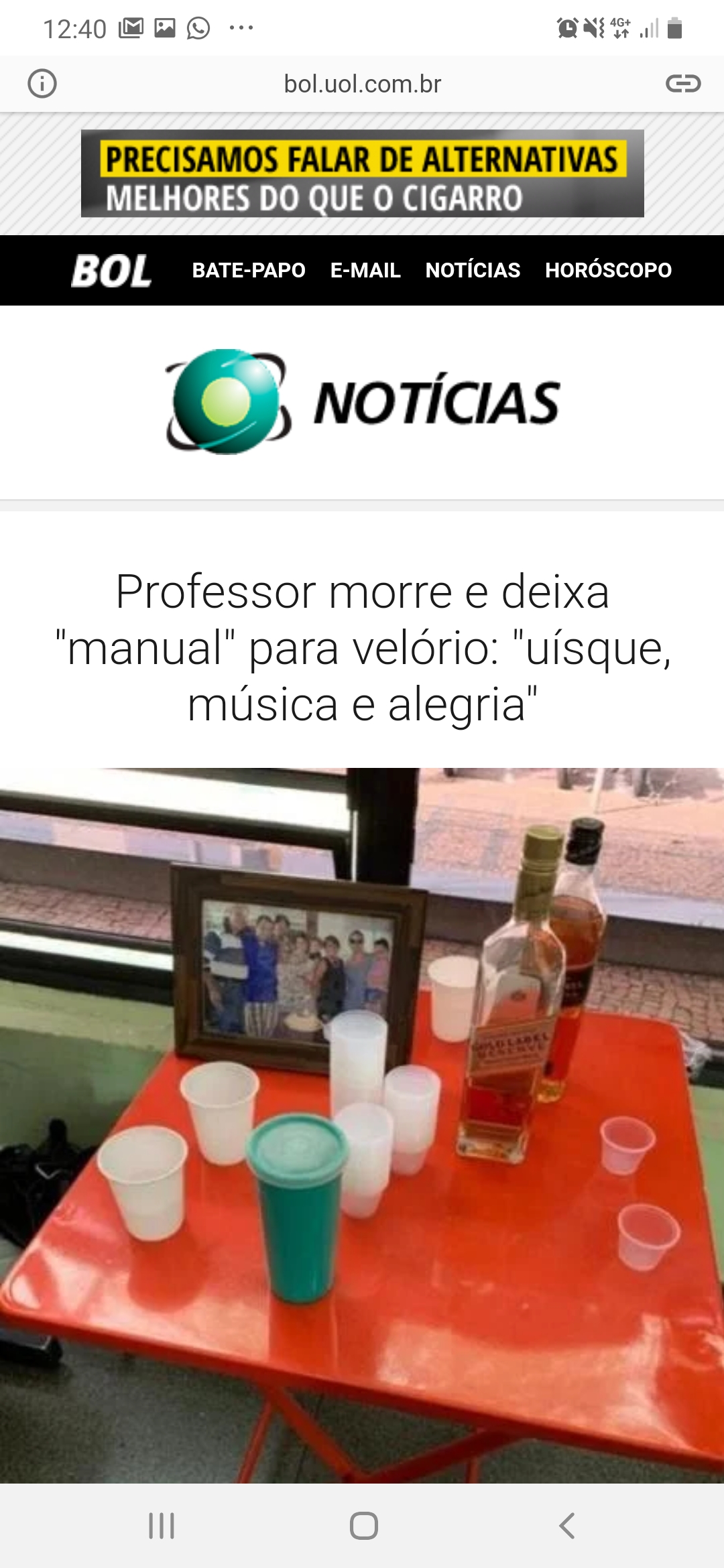Go back with the system back button

(x=566, y=1526)
